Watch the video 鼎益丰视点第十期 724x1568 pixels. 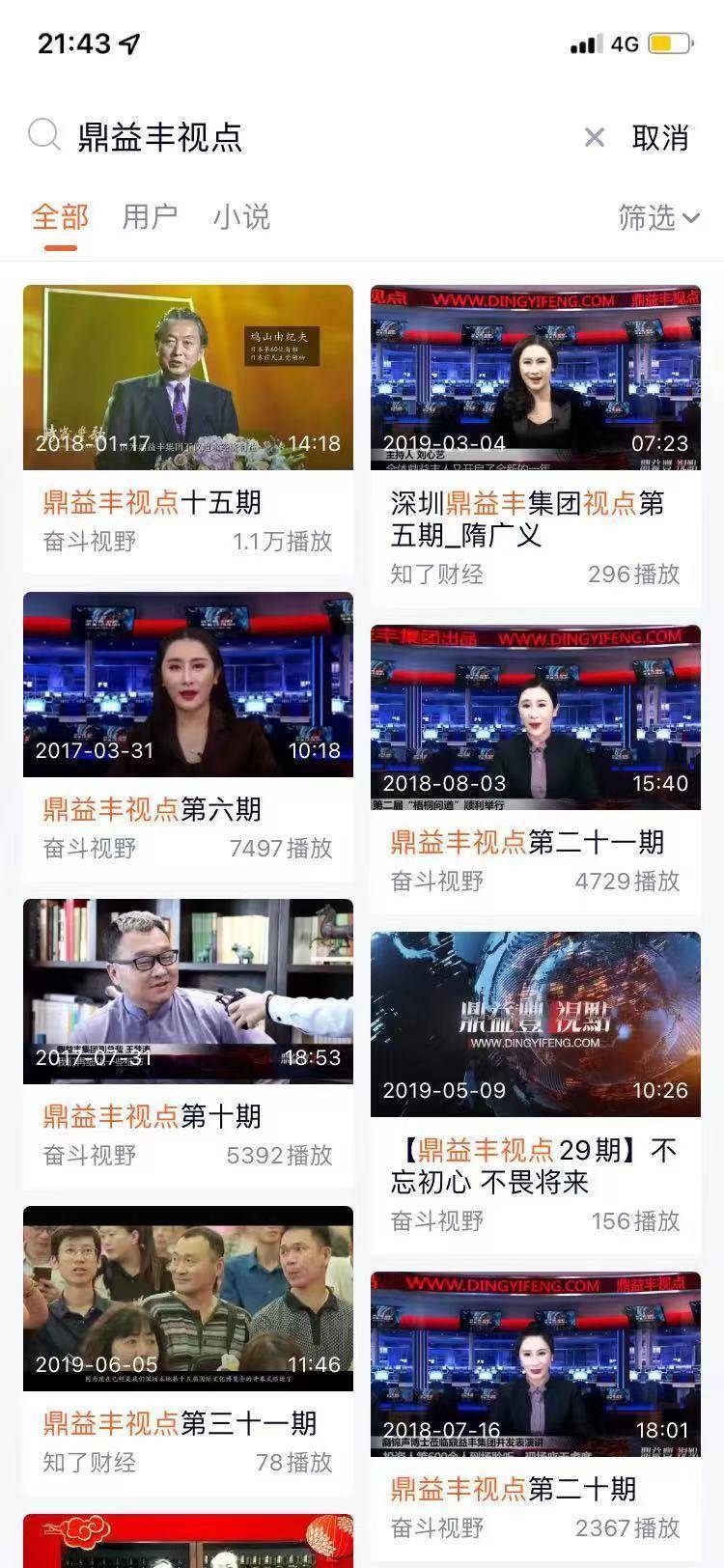(188, 992)
